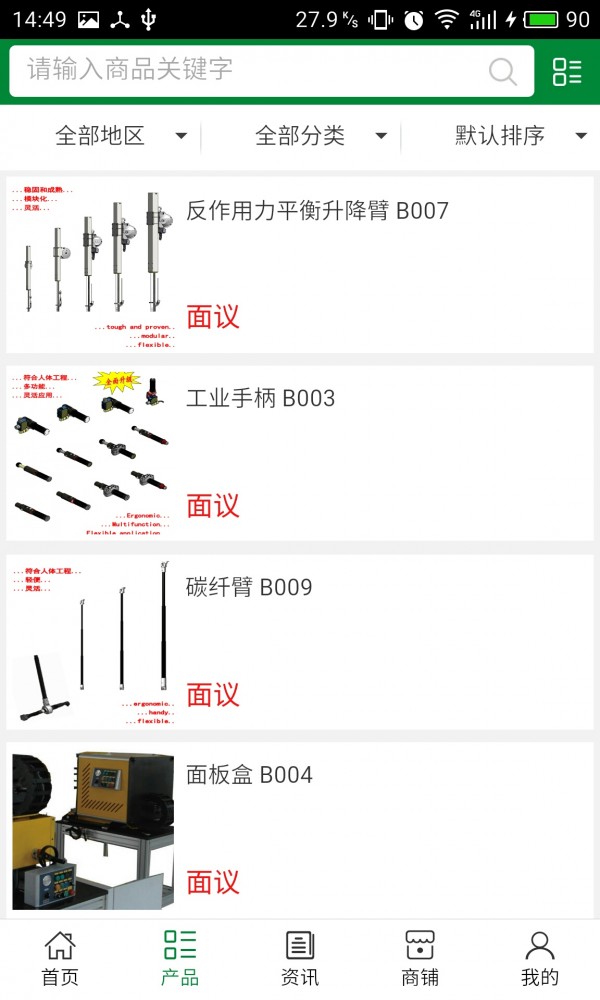This screenshot has width=600, height=1000.
Task: Open the 我的 profile tab
Action: point(540,958)
